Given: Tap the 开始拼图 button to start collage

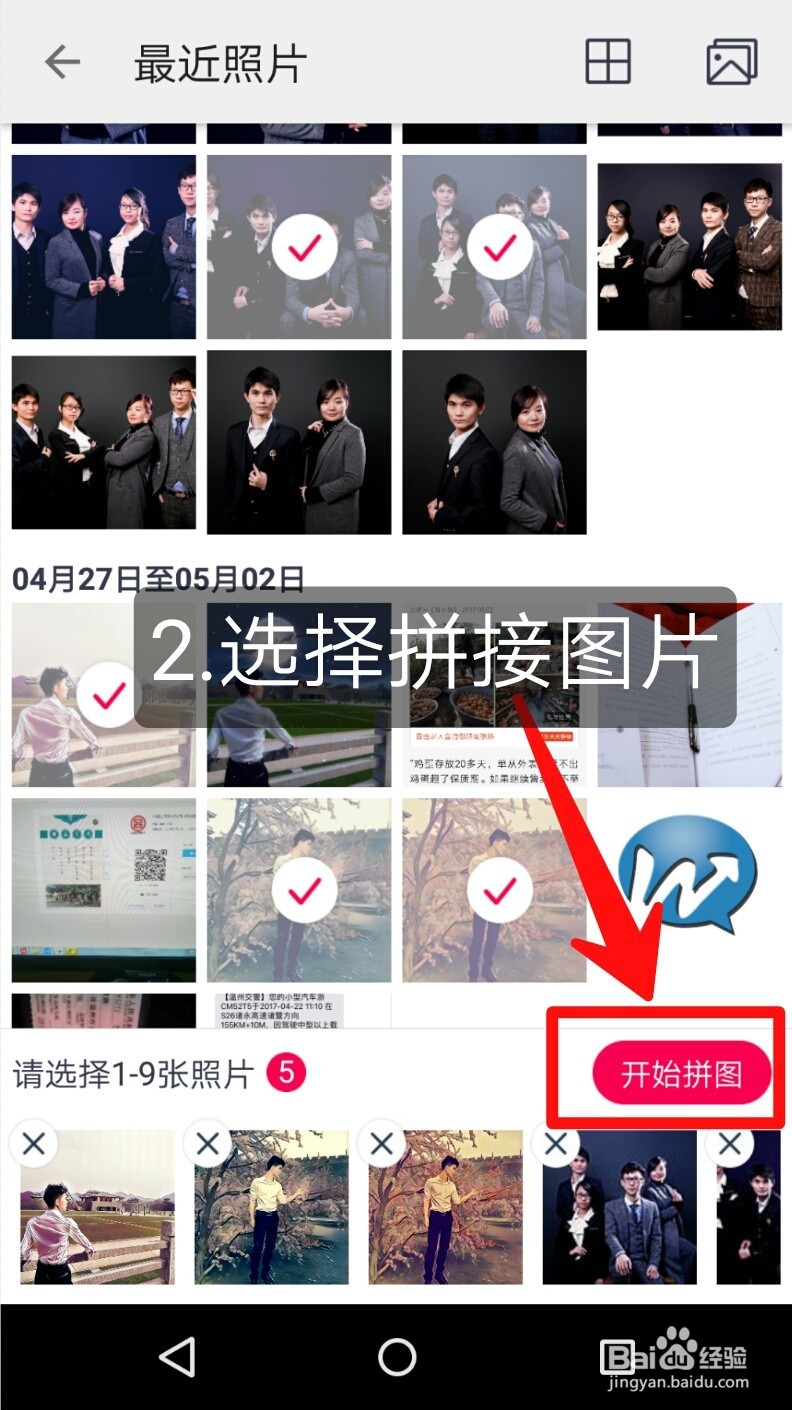Looking at the screenshot, I should pyautogui.click(x=681, y=1073).
